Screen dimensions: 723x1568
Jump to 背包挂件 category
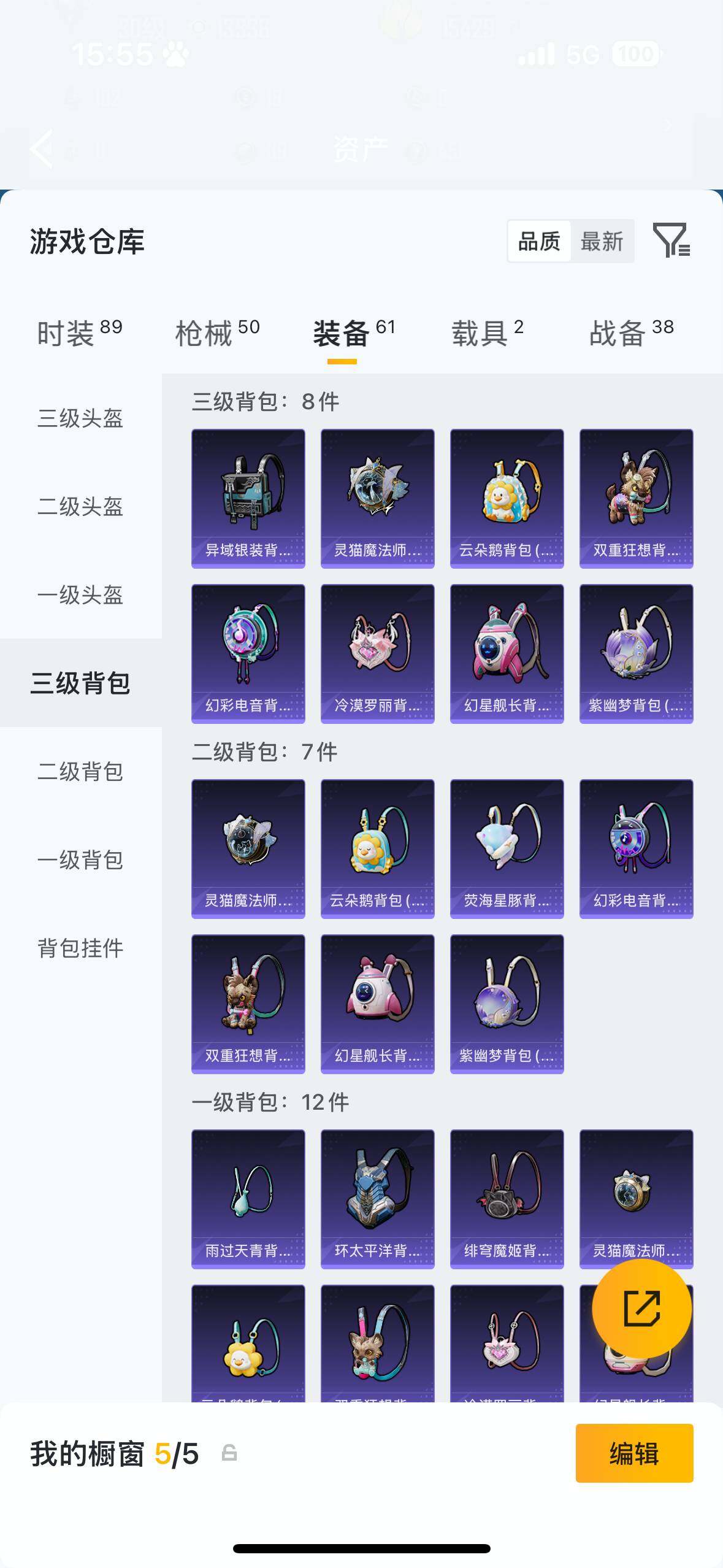(80, 948)
